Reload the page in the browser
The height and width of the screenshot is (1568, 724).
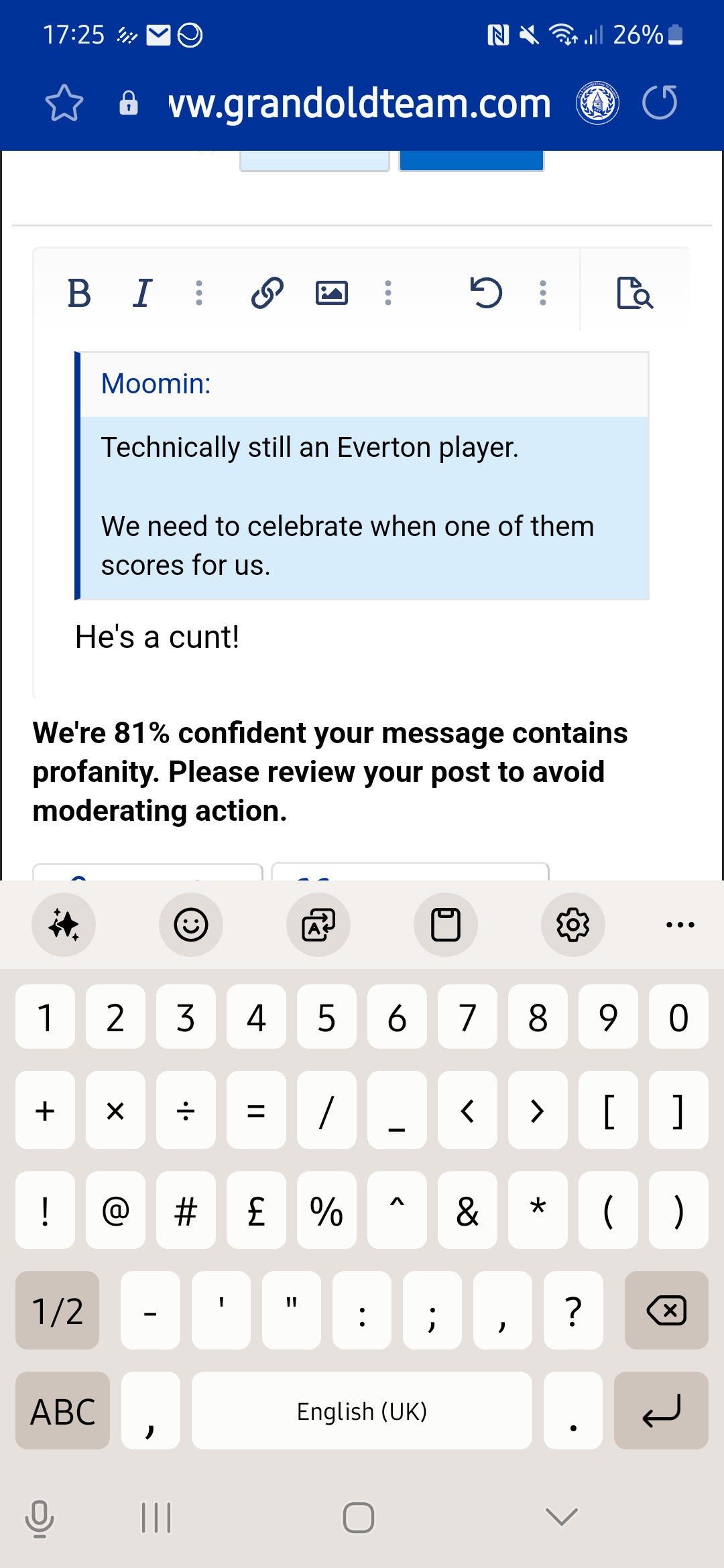660,103
